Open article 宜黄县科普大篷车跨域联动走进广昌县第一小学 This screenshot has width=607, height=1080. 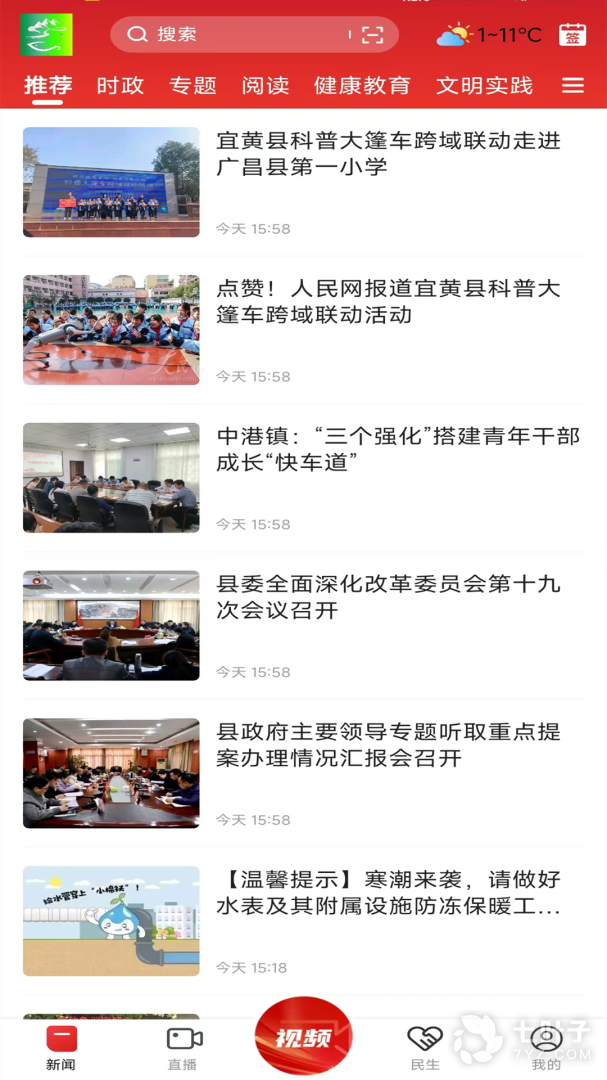(388, 155)
